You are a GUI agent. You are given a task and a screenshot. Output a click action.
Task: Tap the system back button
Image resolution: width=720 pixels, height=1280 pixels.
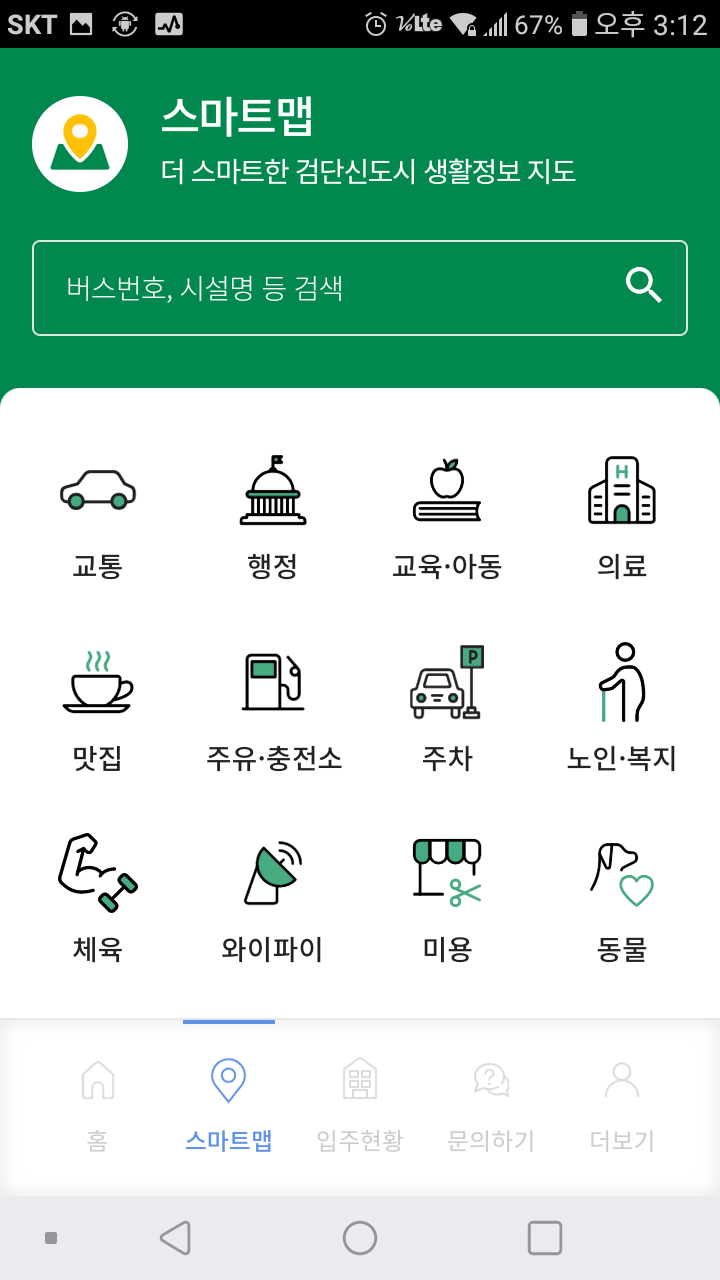click(x=176, y=1238)
